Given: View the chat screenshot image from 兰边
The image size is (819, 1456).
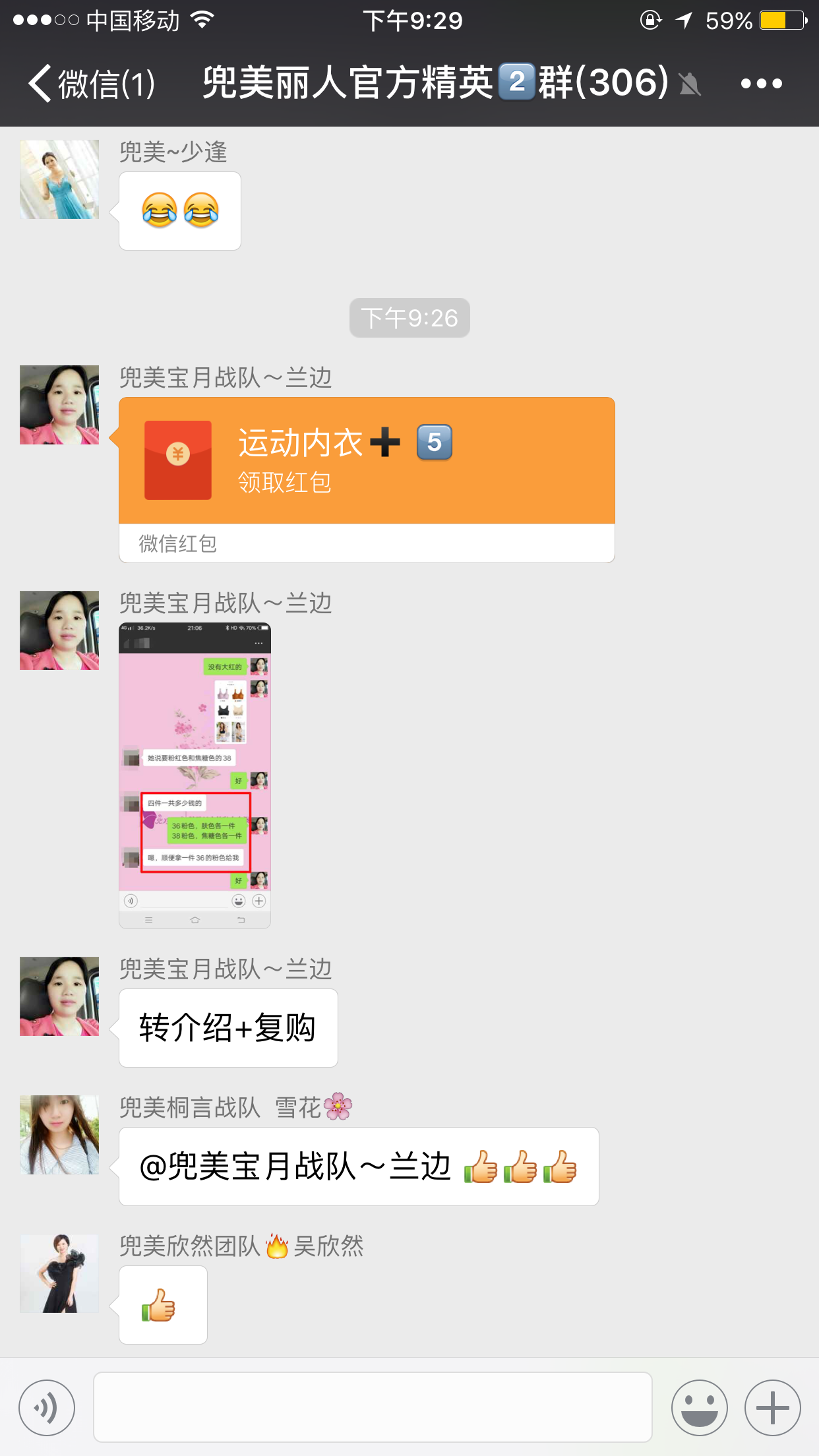Looking at the screenshot, I should point(195,775).
